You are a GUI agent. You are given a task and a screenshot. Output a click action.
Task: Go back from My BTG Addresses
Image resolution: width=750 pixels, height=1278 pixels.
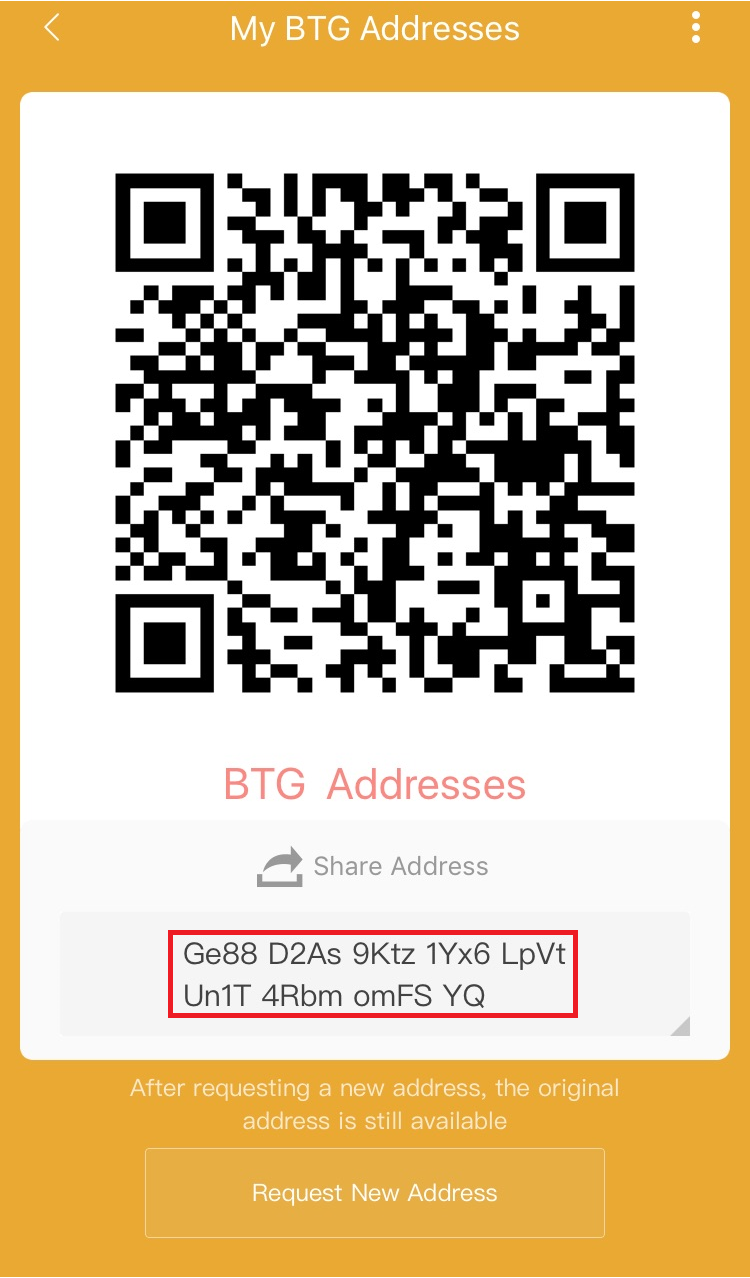pos(52,28)
